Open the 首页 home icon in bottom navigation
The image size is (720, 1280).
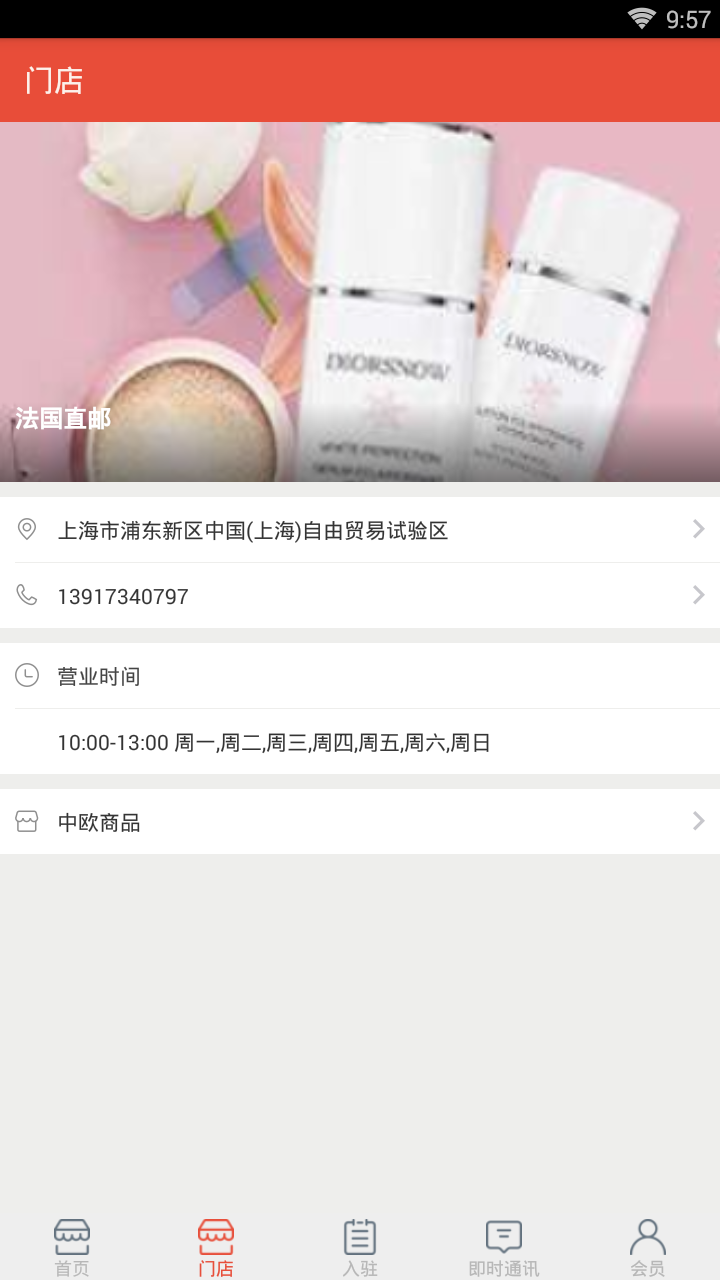pos(71,1236)
